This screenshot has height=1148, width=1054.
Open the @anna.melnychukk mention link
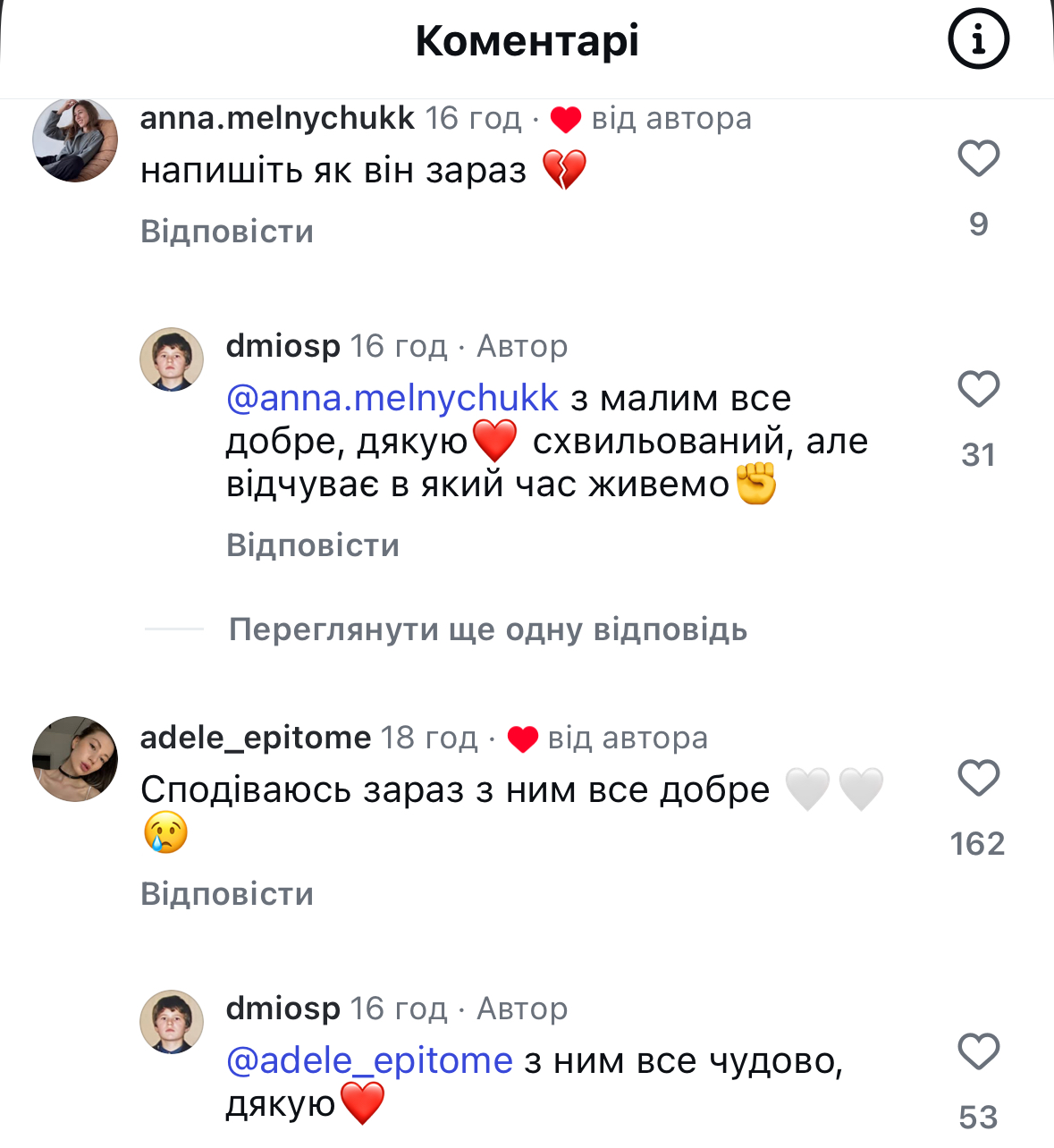click(392, 398)
